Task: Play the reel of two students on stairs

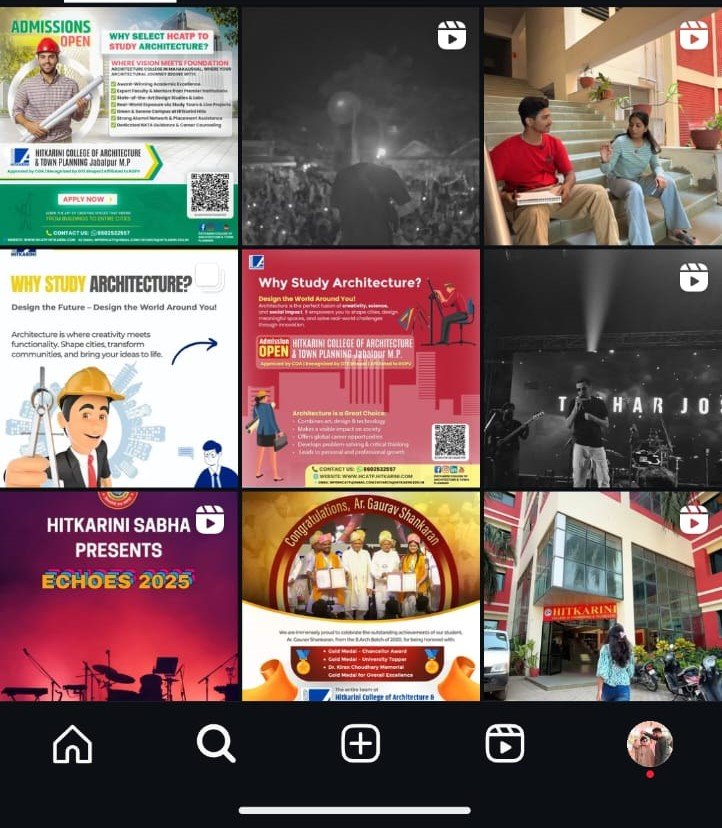Action: point(602,125)
